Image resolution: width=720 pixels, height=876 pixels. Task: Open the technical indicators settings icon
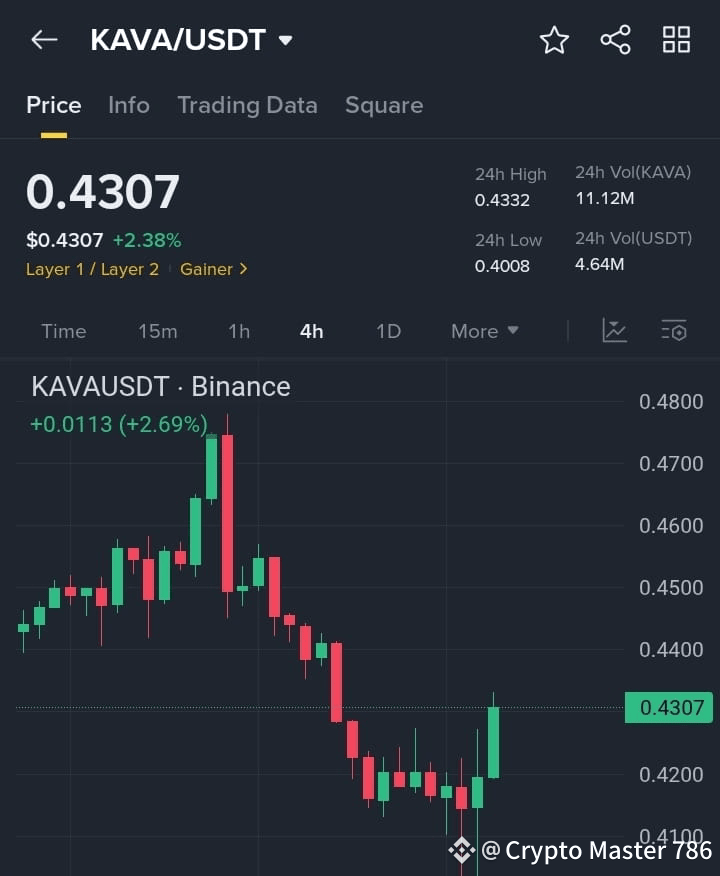click(674, 331)
